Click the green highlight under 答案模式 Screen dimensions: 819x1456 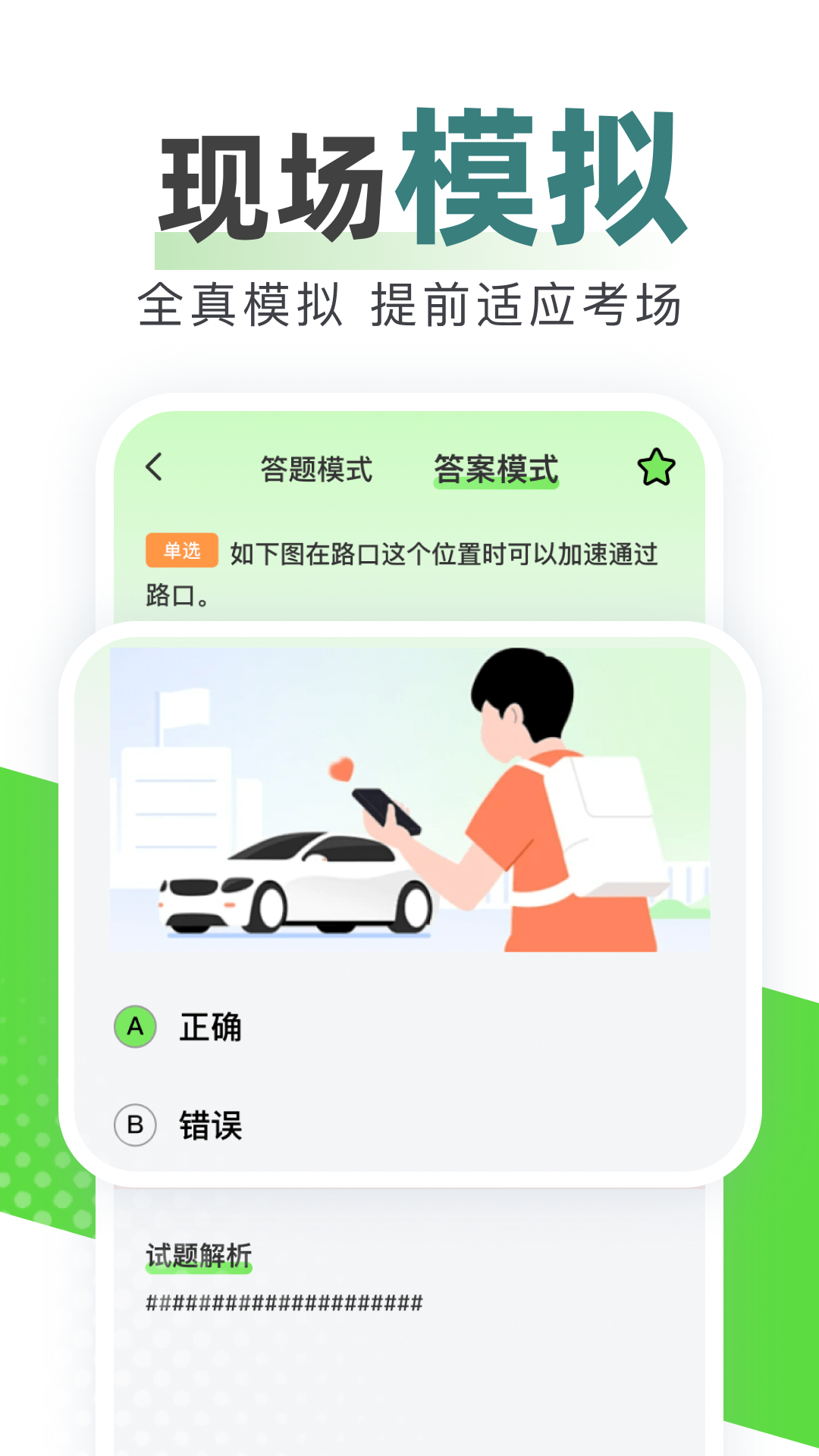497,484
